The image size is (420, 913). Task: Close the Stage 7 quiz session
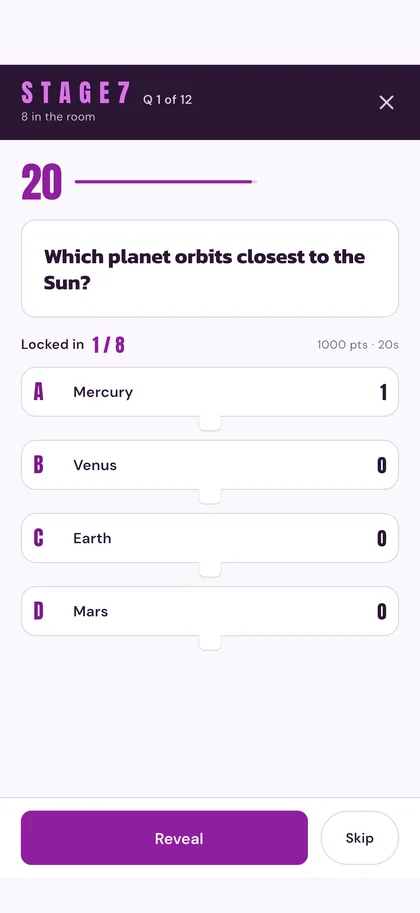[x=386, y=102]
